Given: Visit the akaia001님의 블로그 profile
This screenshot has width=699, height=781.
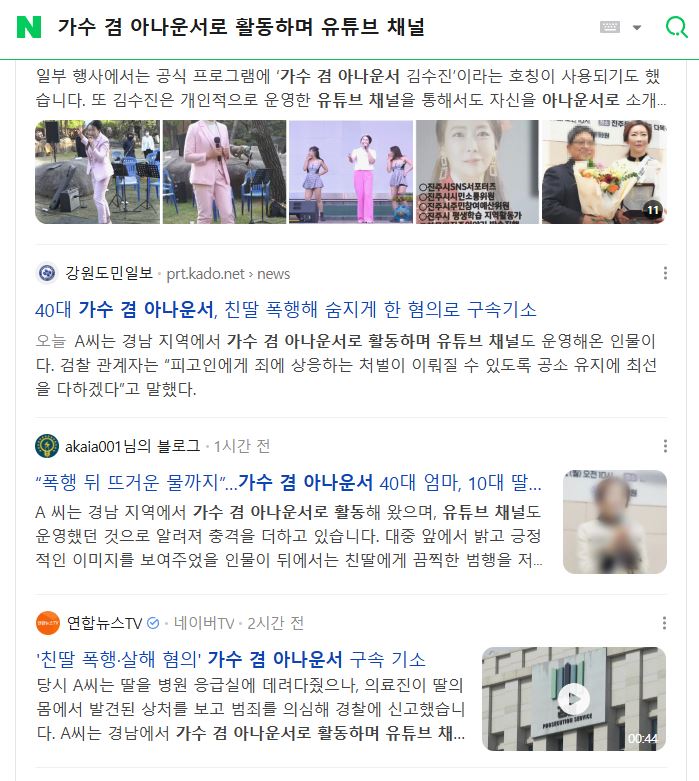Looking at the screenshot, I should [131, 446].
